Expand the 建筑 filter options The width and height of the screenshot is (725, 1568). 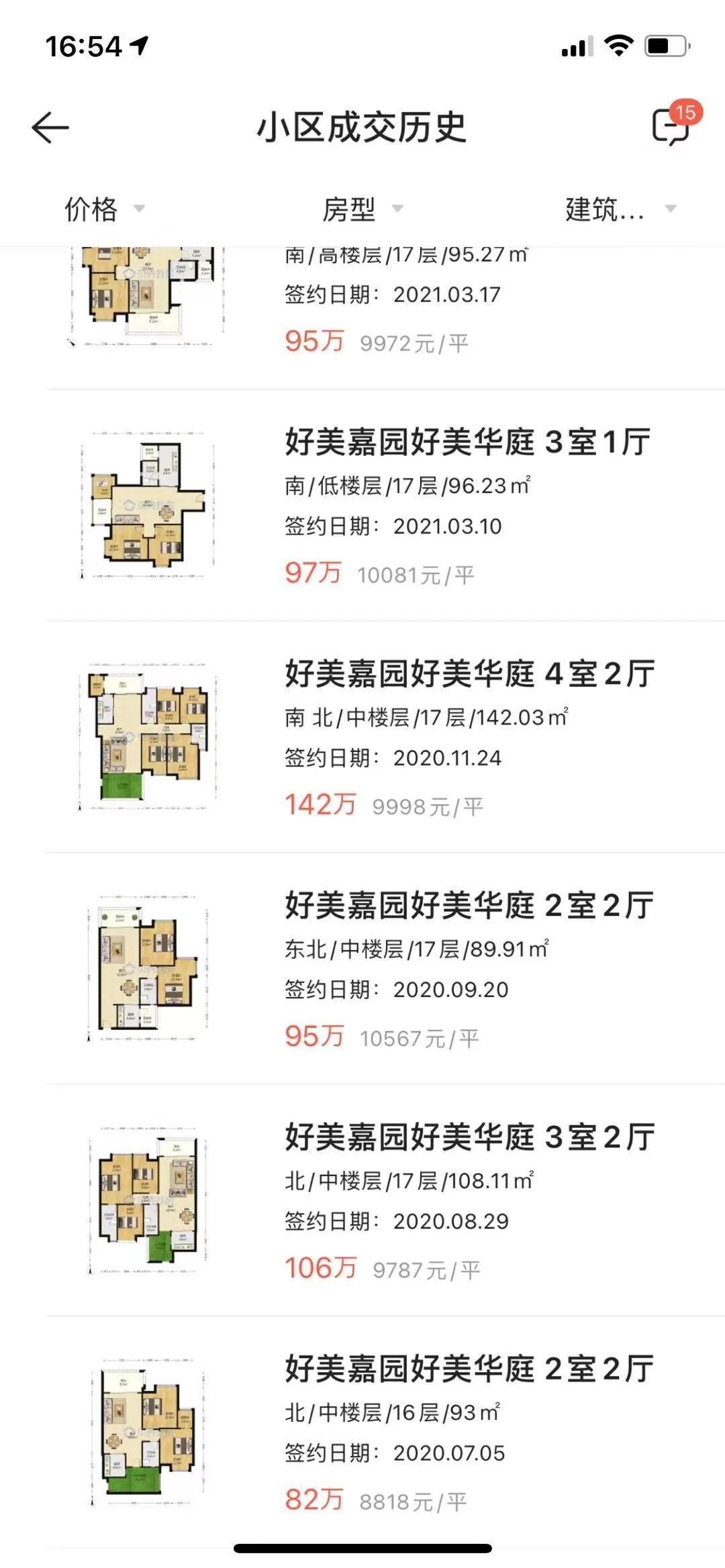point(614,210)
